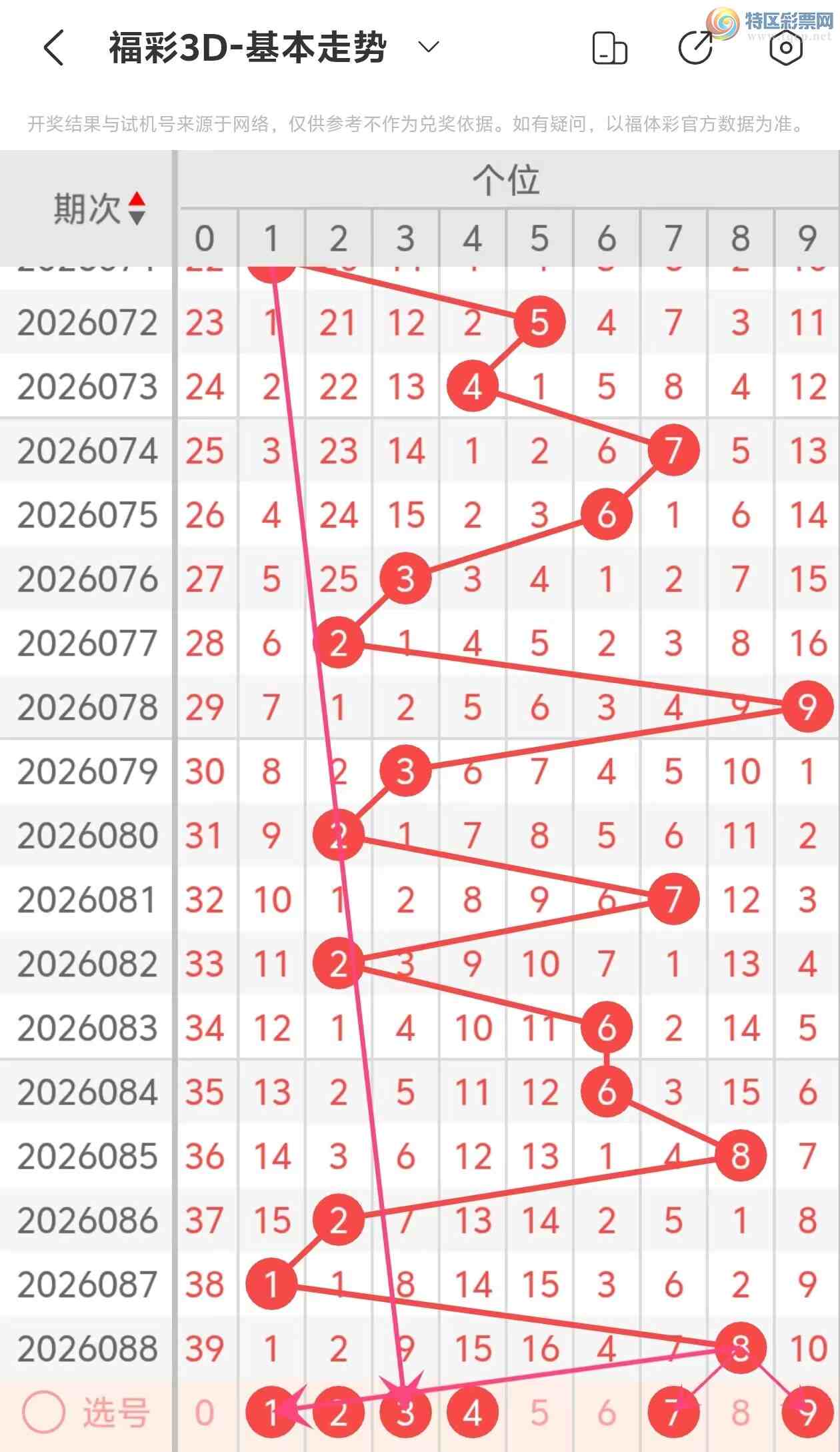Unselect number 9 in the 选号 row

807,1412
